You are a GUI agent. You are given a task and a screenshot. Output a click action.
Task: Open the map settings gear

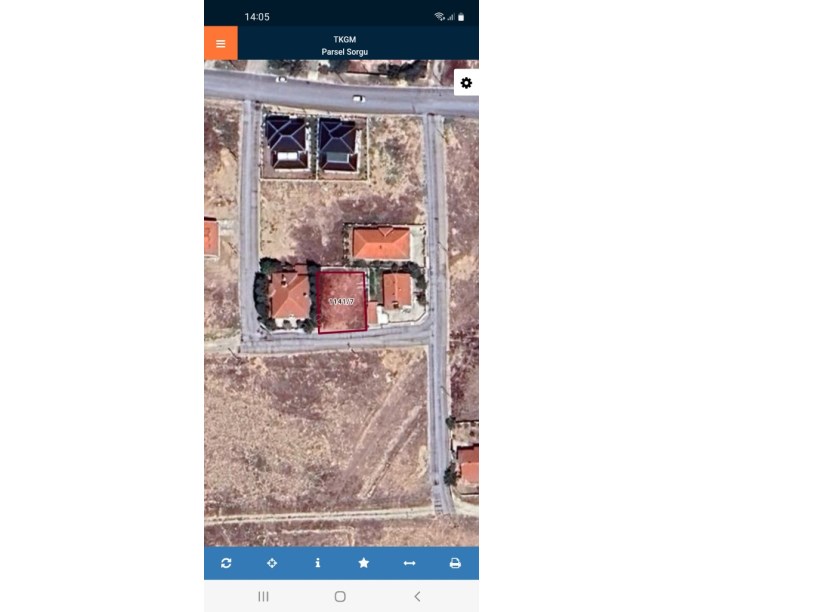click(x=466, y=83)
